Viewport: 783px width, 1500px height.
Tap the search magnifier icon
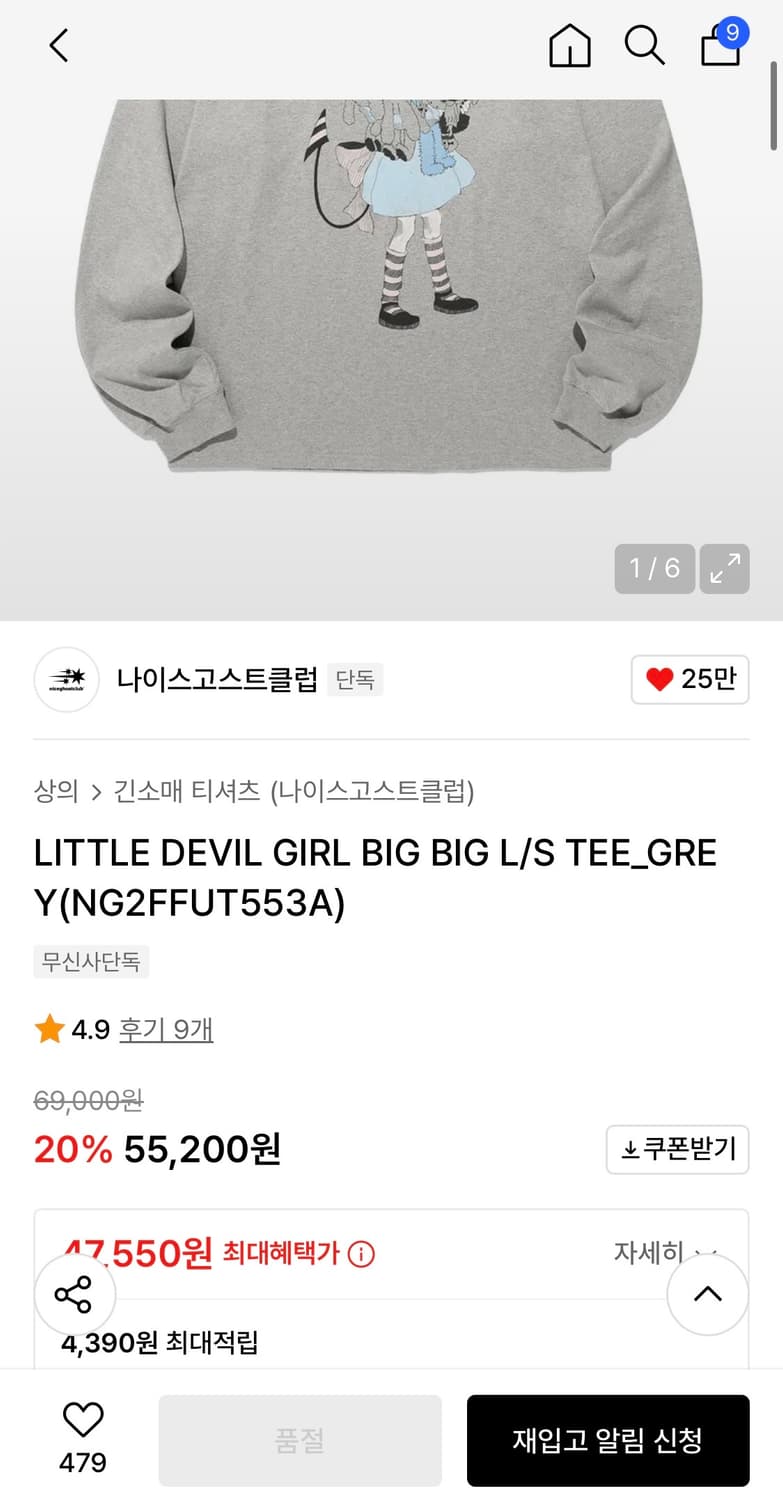[644, 45]
